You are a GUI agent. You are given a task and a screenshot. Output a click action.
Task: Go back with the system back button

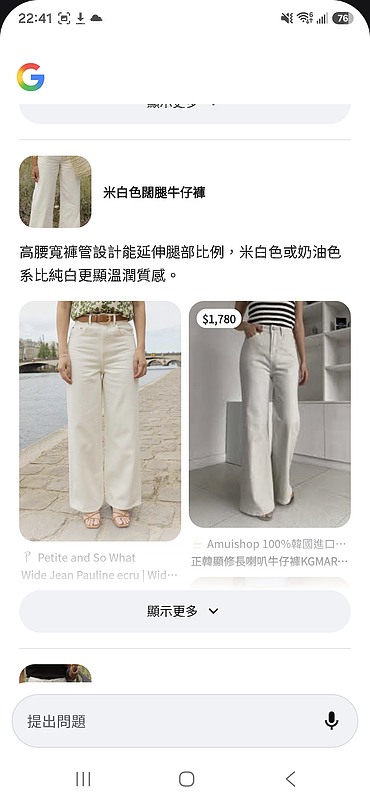(x=291, y=779)
